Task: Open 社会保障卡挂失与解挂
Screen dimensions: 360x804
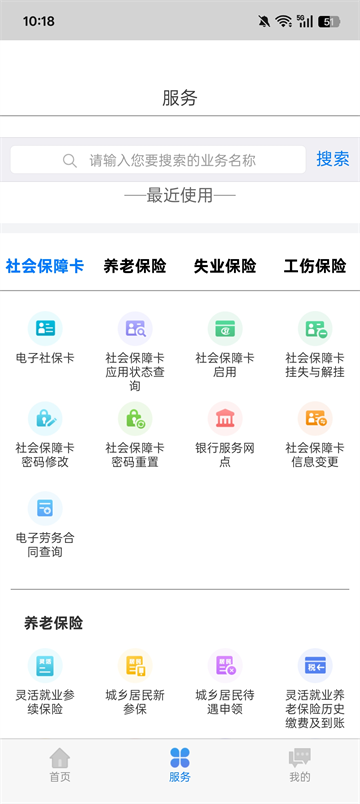Action: tap(315, 345)
